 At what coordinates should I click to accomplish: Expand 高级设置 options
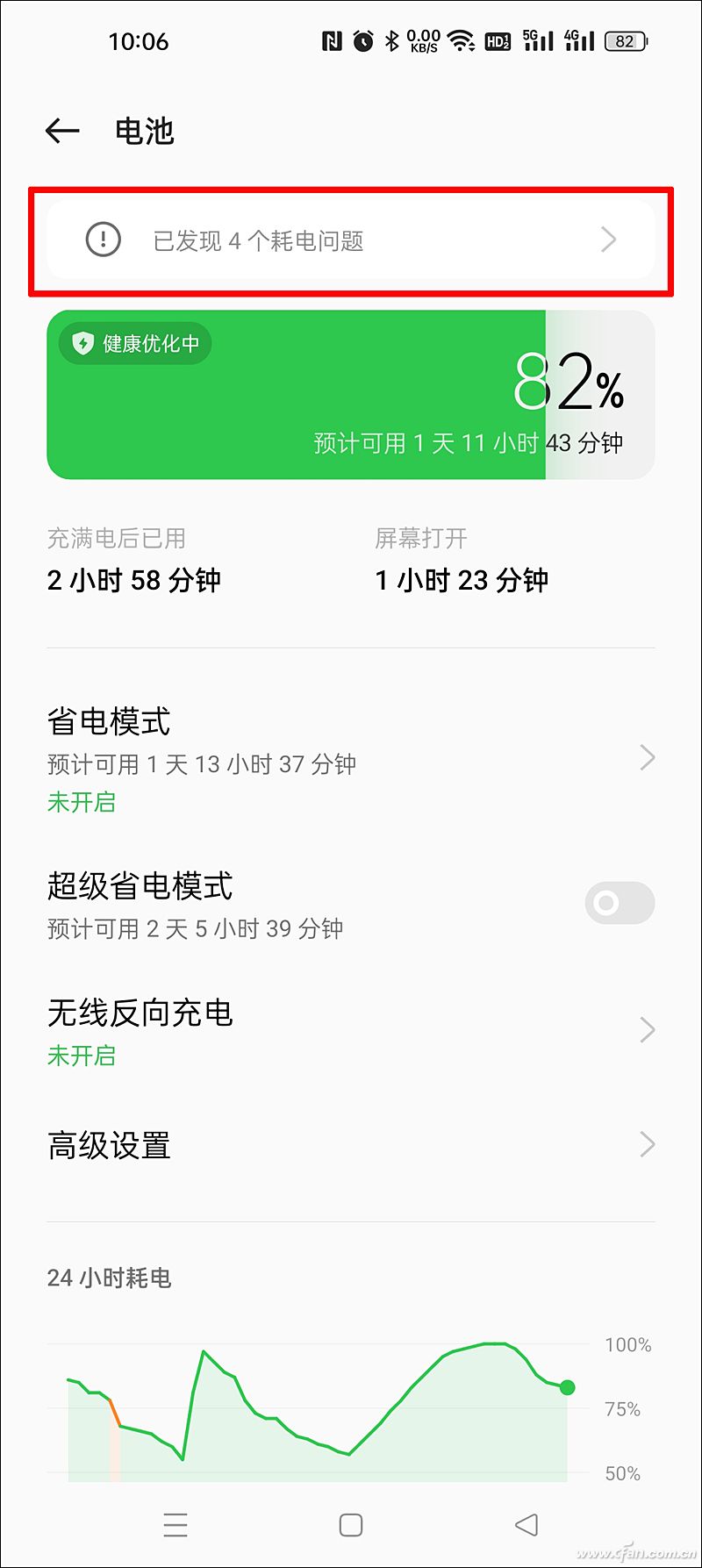646,1144
